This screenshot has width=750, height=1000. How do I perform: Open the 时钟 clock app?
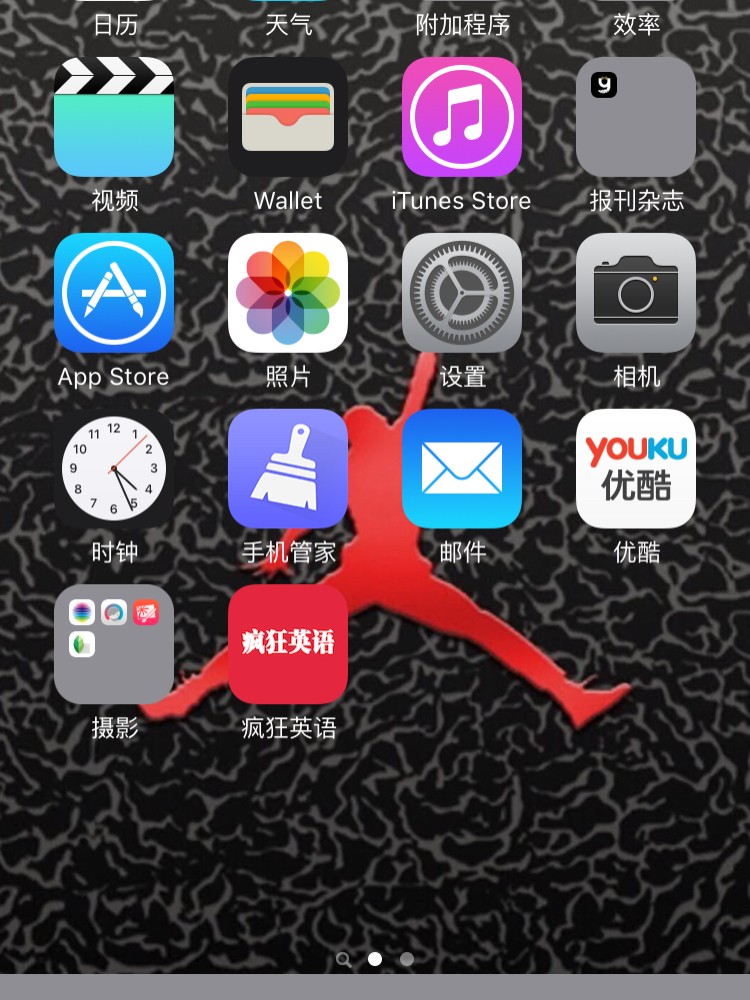click(x=114, y=468)
